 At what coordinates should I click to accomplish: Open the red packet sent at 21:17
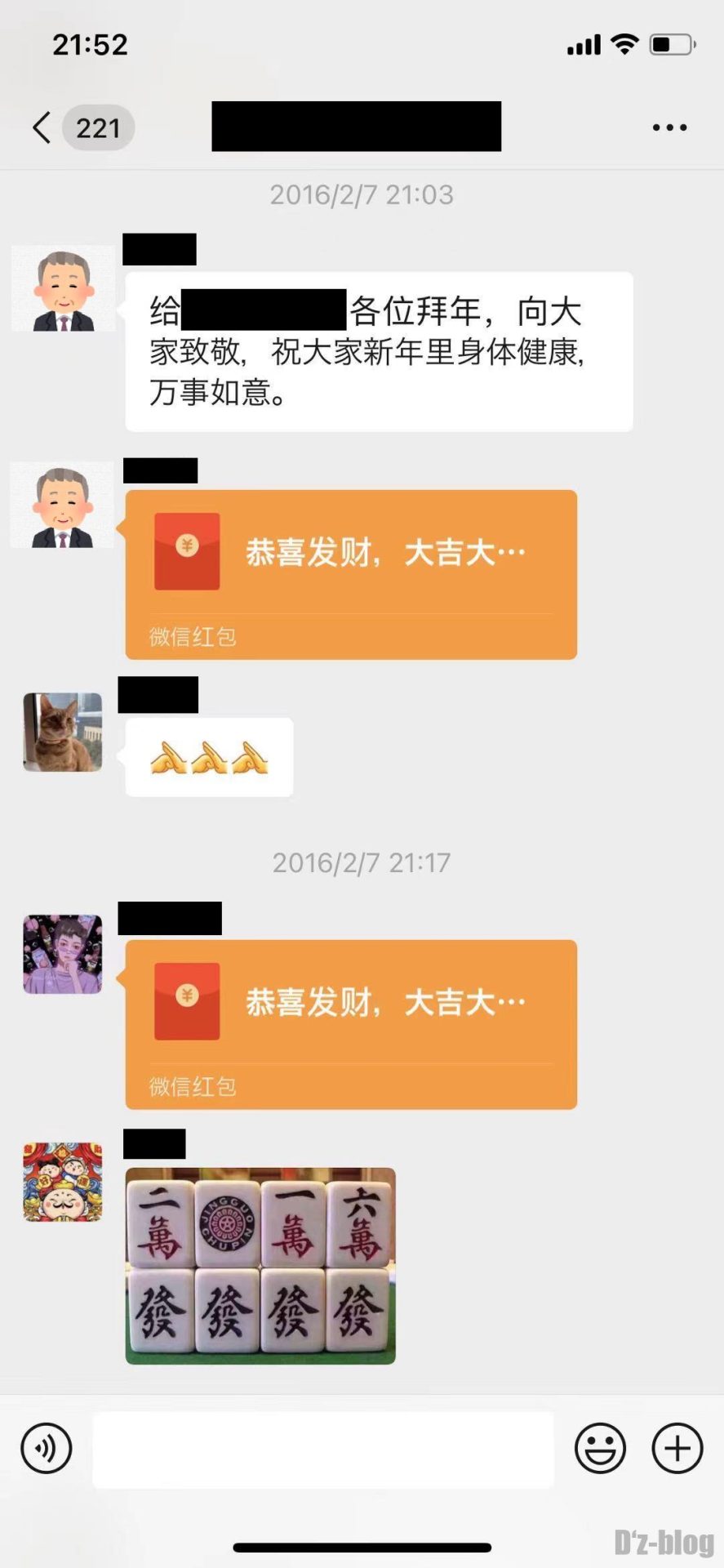(x=351, y=1023)
